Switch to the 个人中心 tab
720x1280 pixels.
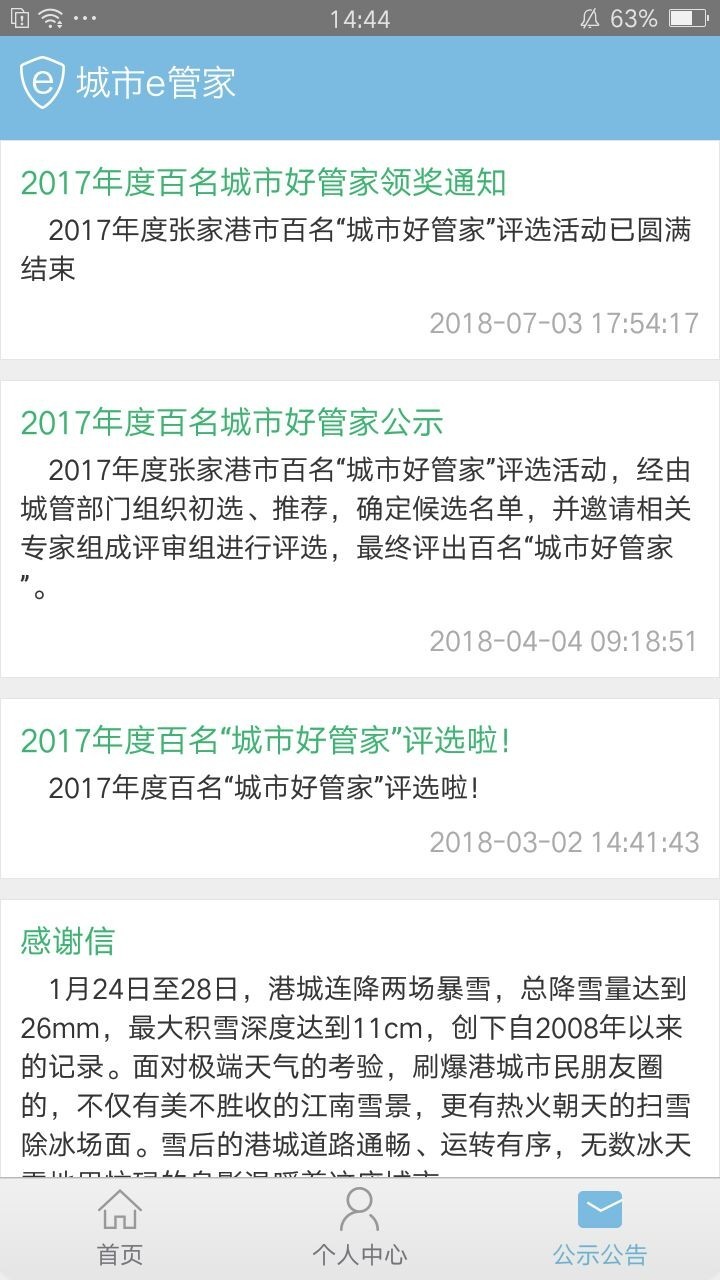(359, 1253)
